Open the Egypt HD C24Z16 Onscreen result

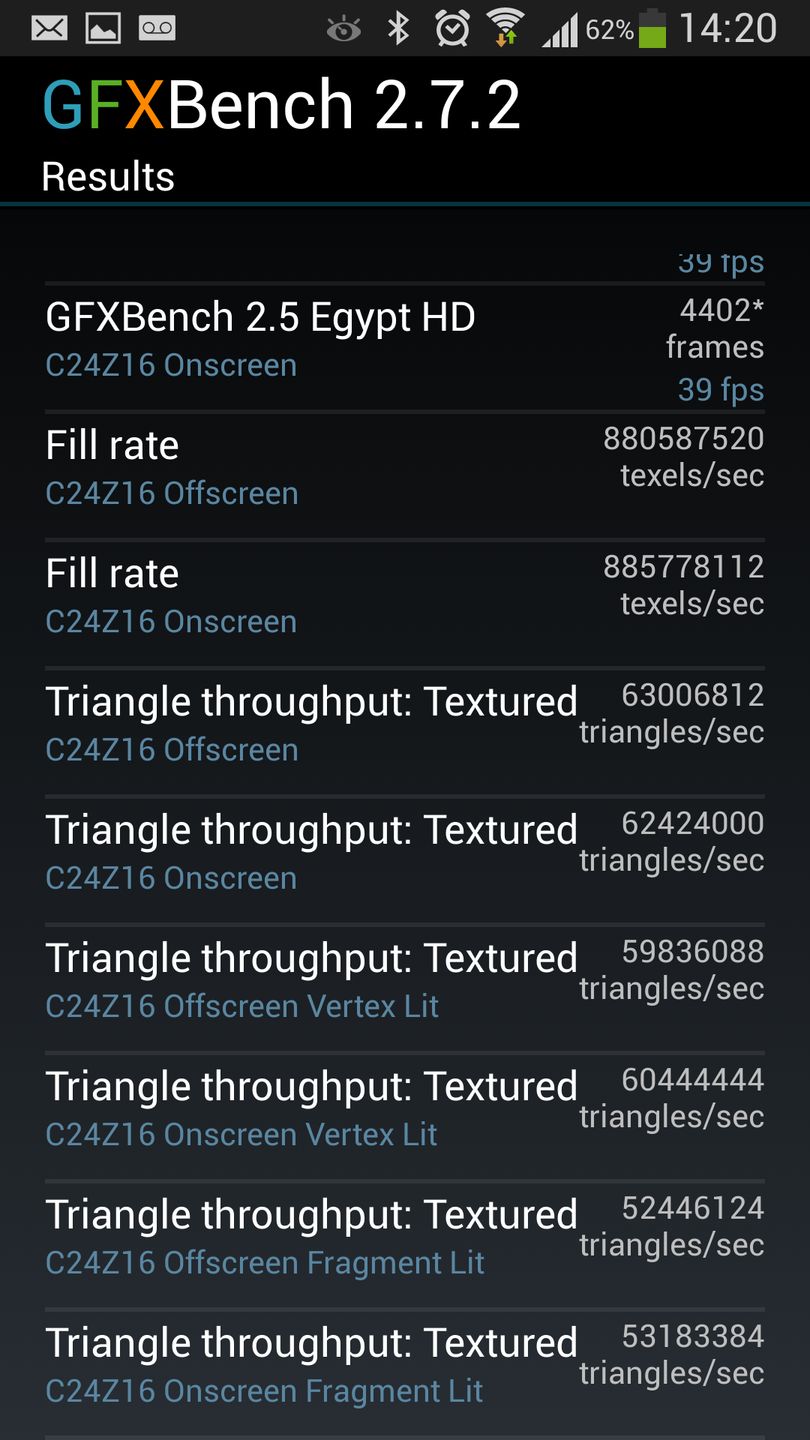pyautogui.click(x=404, y=347)
